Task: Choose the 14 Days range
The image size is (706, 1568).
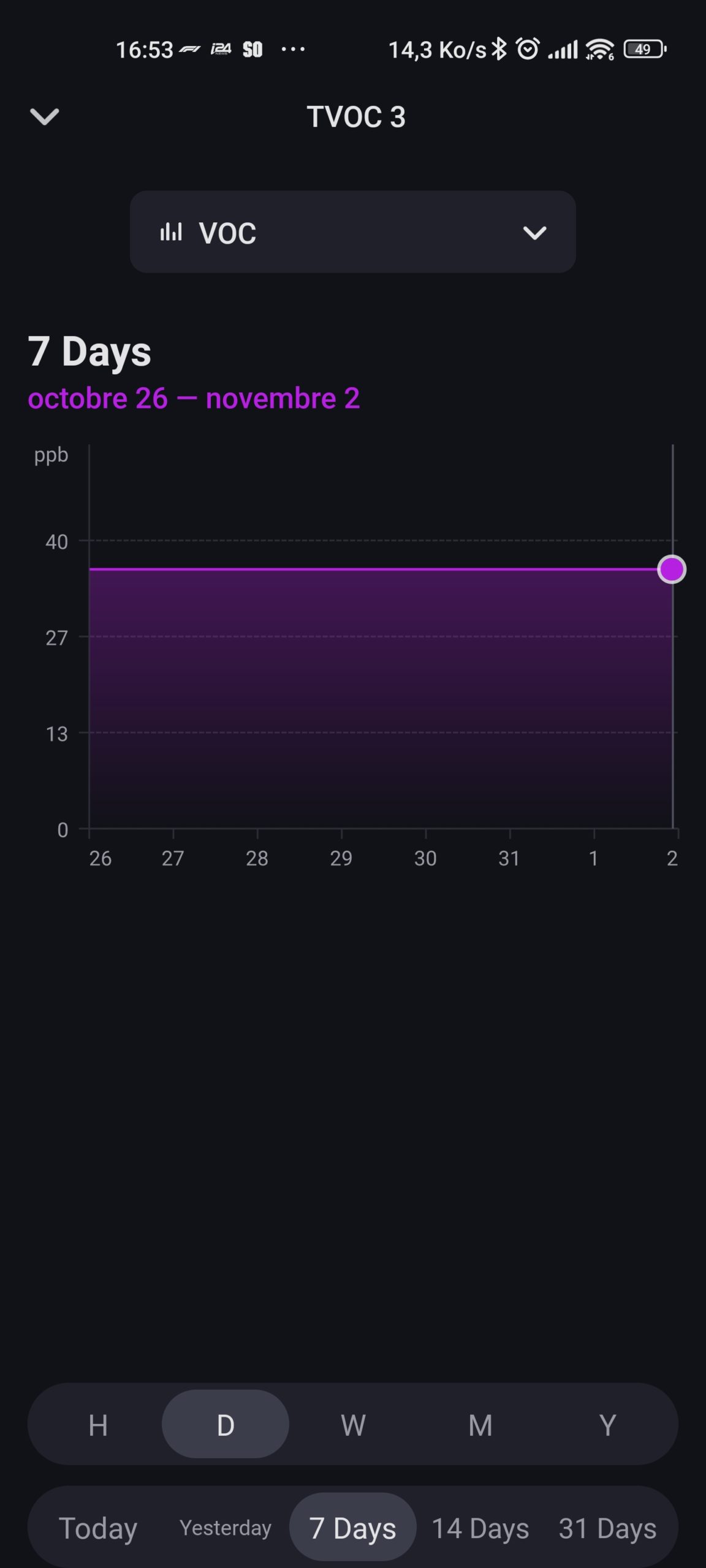Action: tap(480, 1528)
